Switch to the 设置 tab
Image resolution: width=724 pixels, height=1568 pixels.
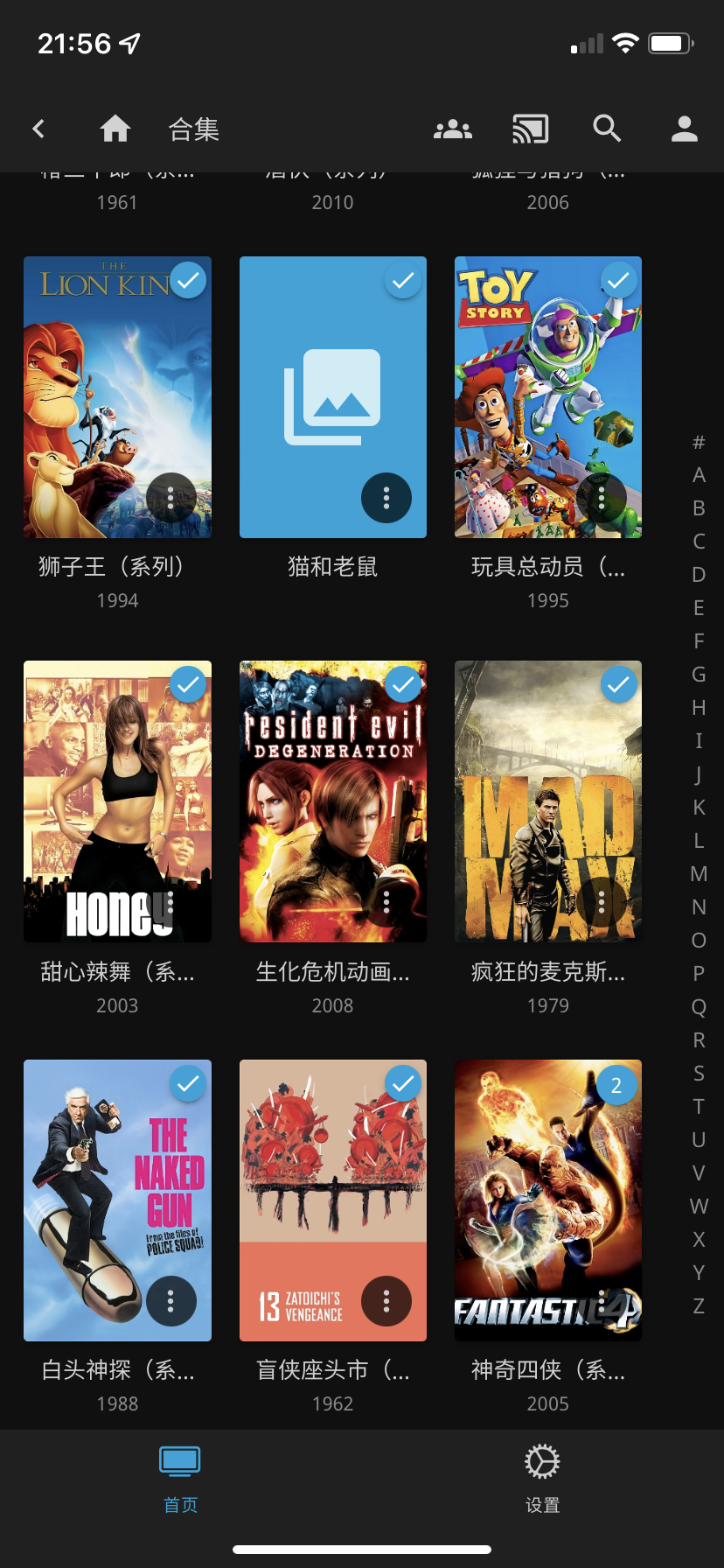(542, 1480)
